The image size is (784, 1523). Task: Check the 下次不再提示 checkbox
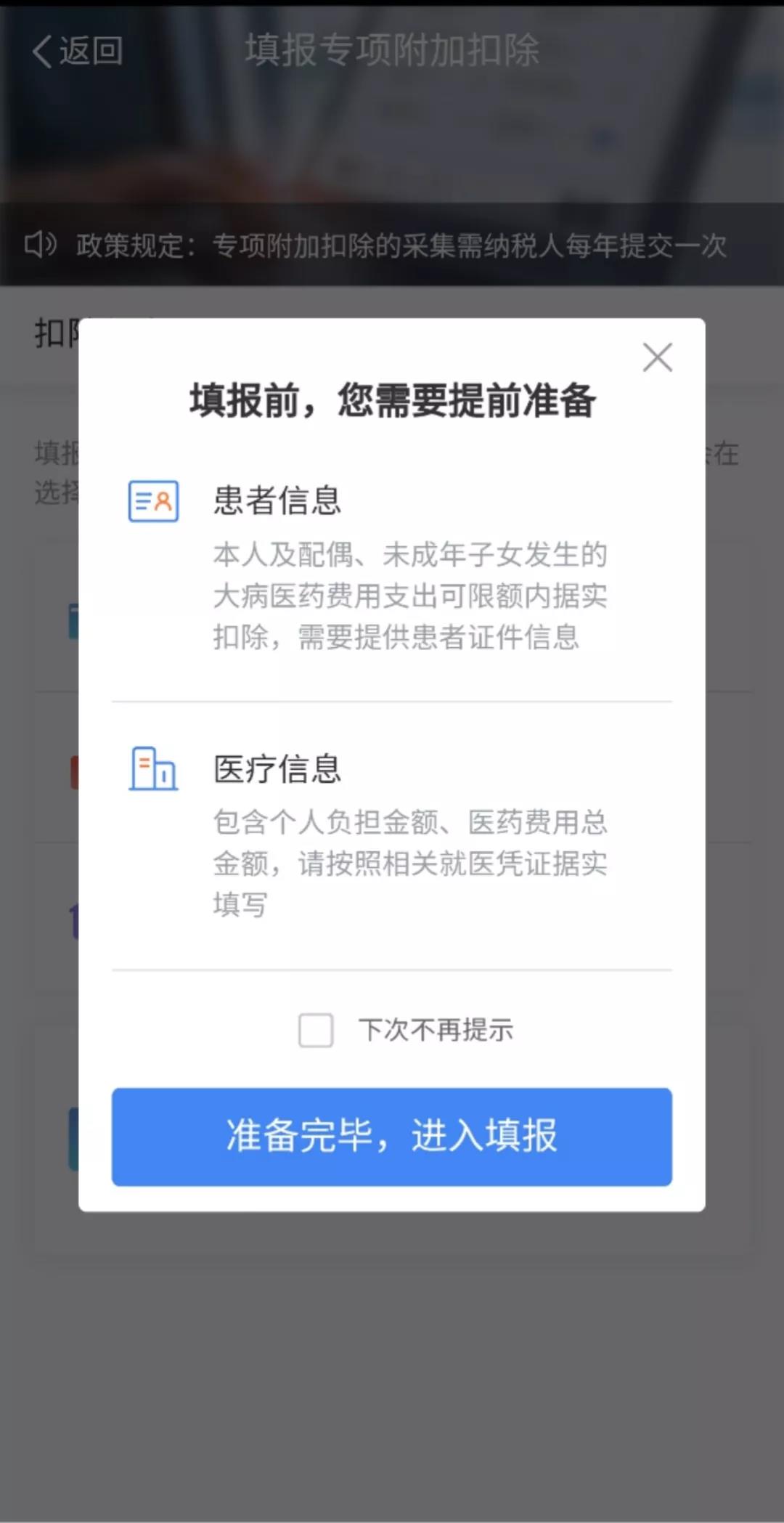coord(315,1030)
